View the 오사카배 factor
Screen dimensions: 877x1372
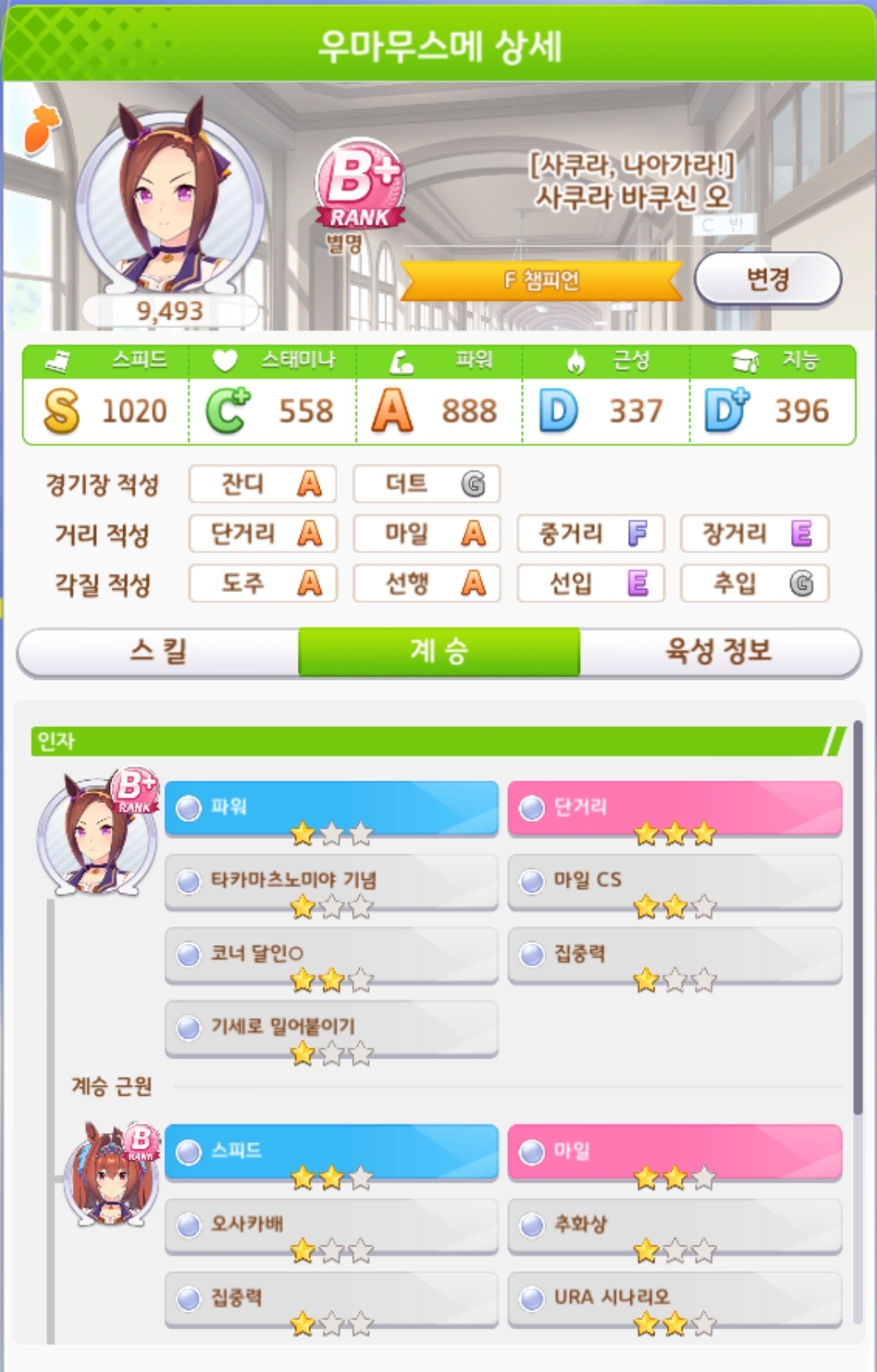coord(331,1224)
